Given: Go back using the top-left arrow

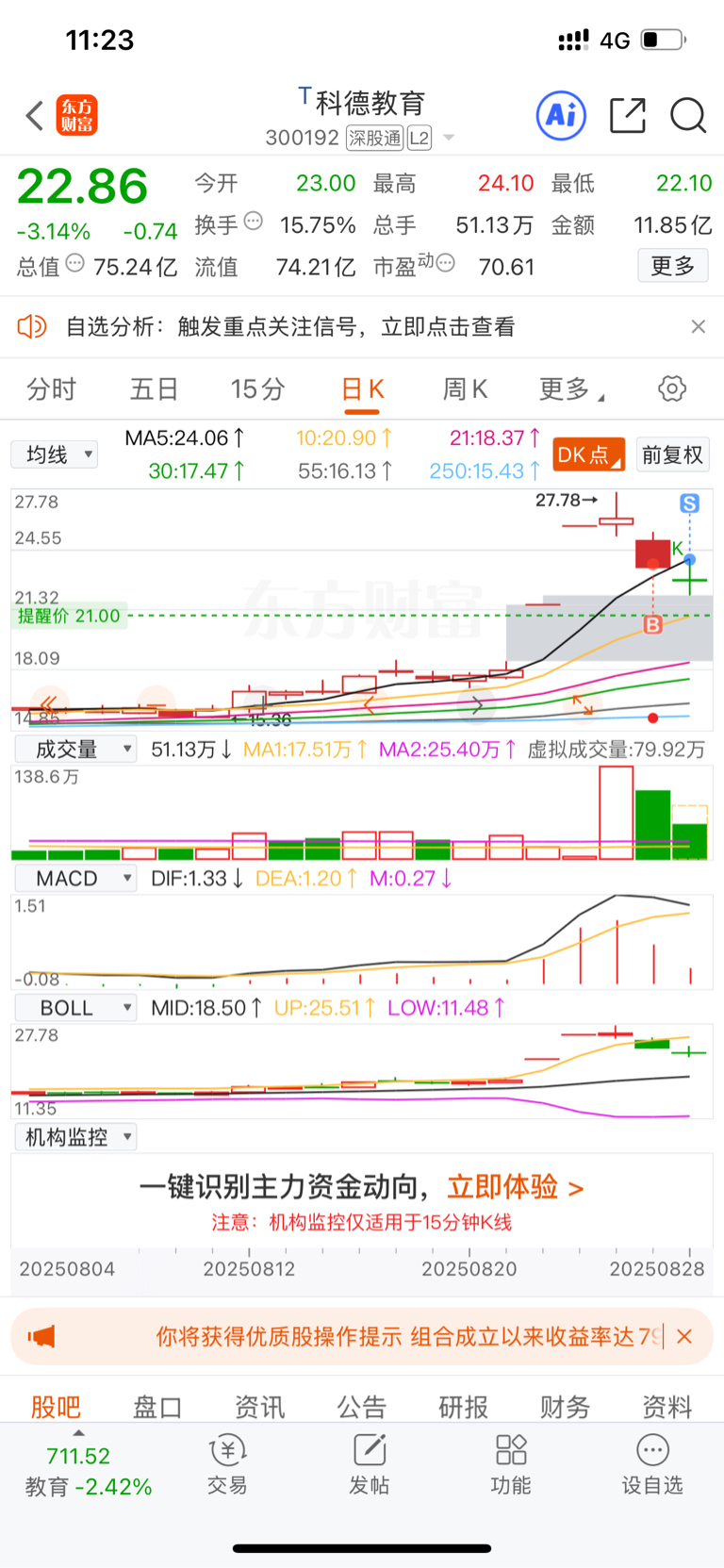Looking at the screenshot, I should click(x=35, y=116).
